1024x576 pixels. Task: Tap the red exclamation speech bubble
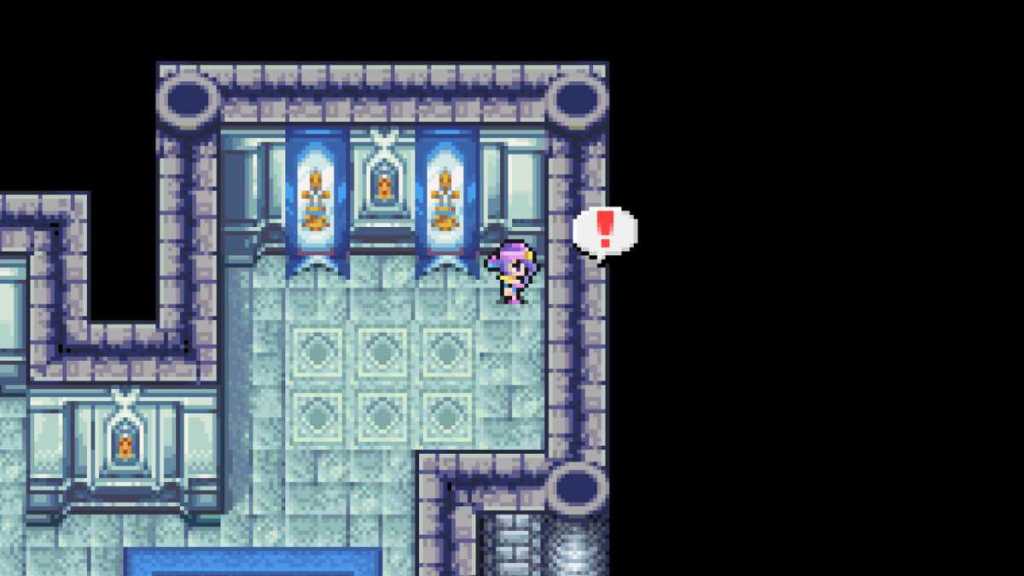[605, 232]
